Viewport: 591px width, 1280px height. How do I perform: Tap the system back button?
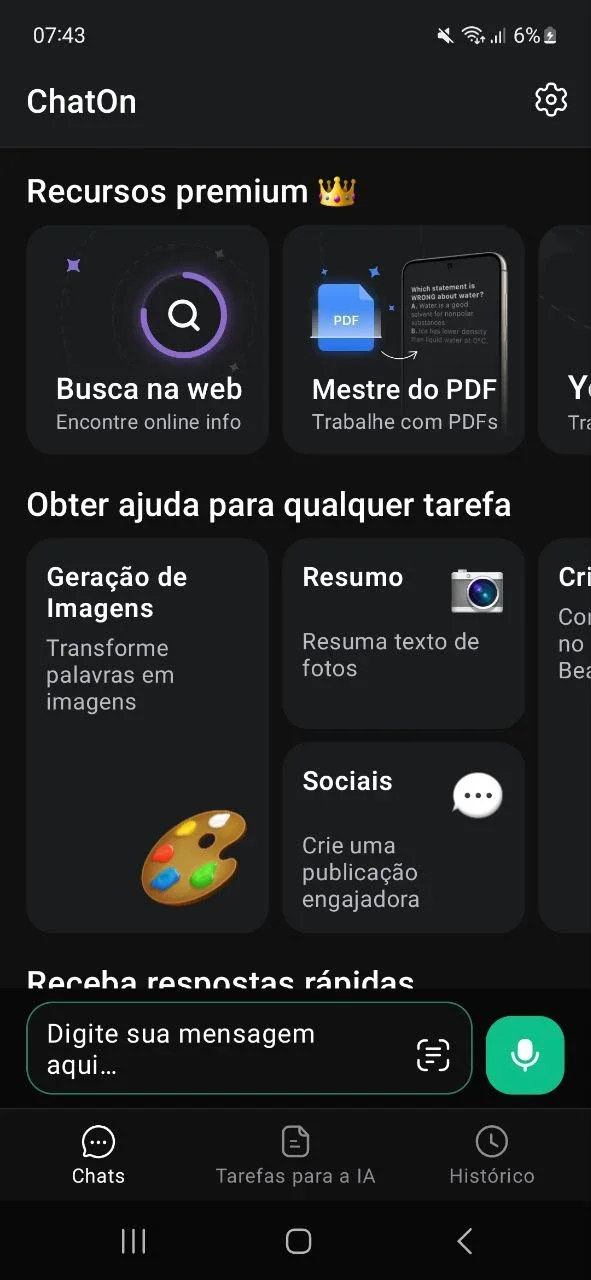point(464,1241)
